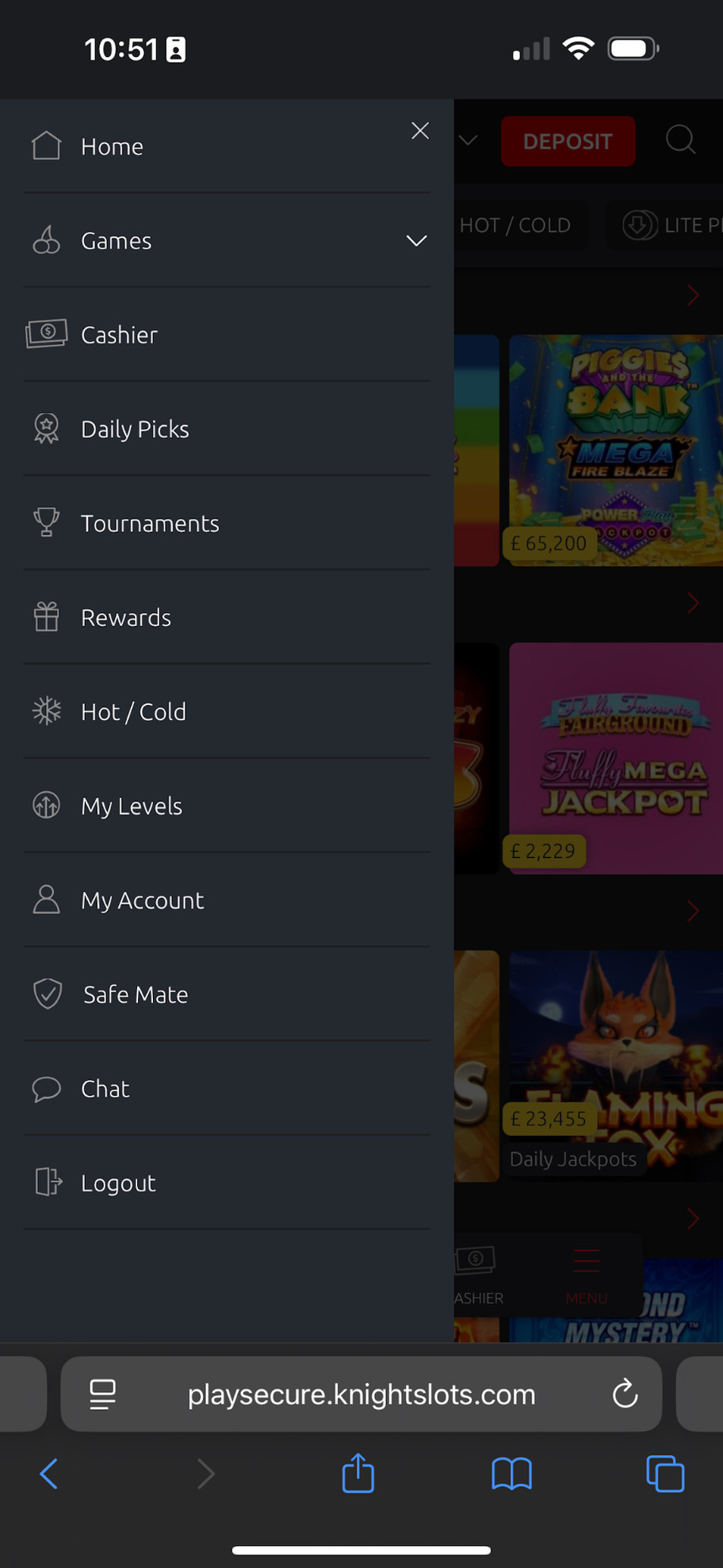The height and width of the screenshot is (1568, 723).
Task: Log out of the account
Action: [x=118, y=1183]
